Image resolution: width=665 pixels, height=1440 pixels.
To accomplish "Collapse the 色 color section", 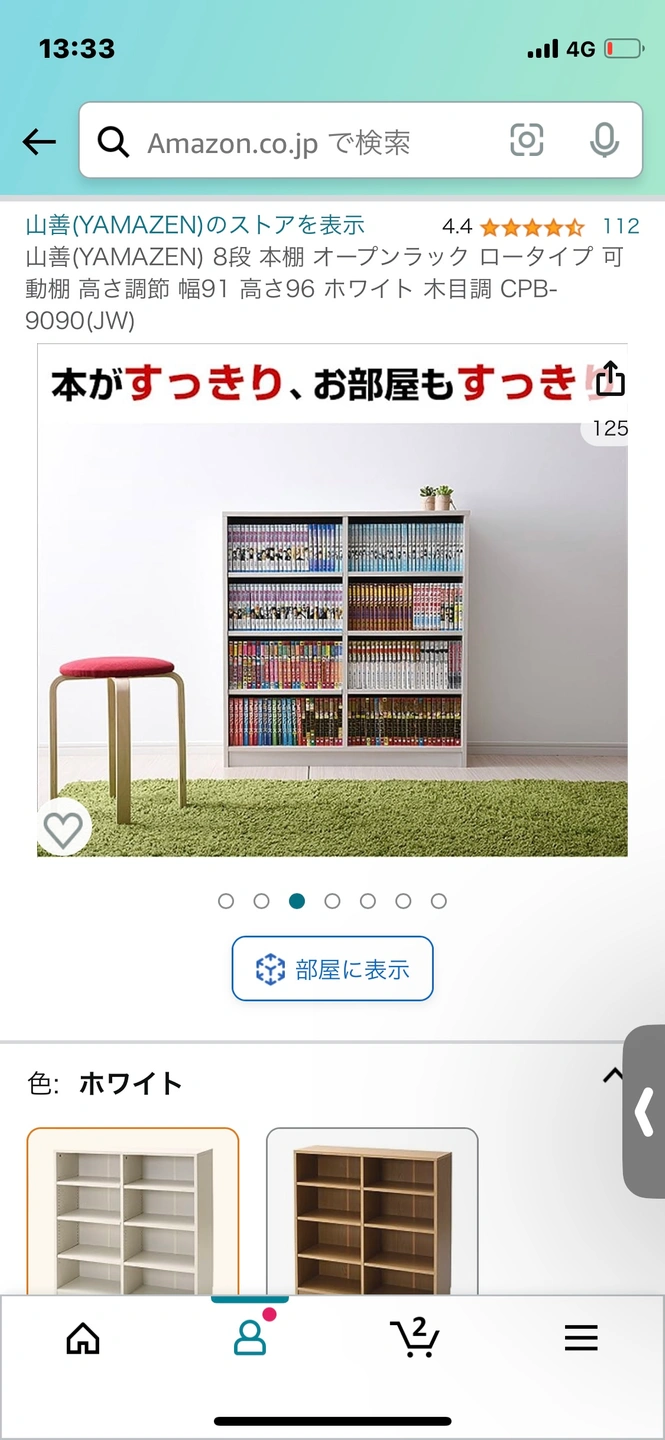I will [612, 1076].
